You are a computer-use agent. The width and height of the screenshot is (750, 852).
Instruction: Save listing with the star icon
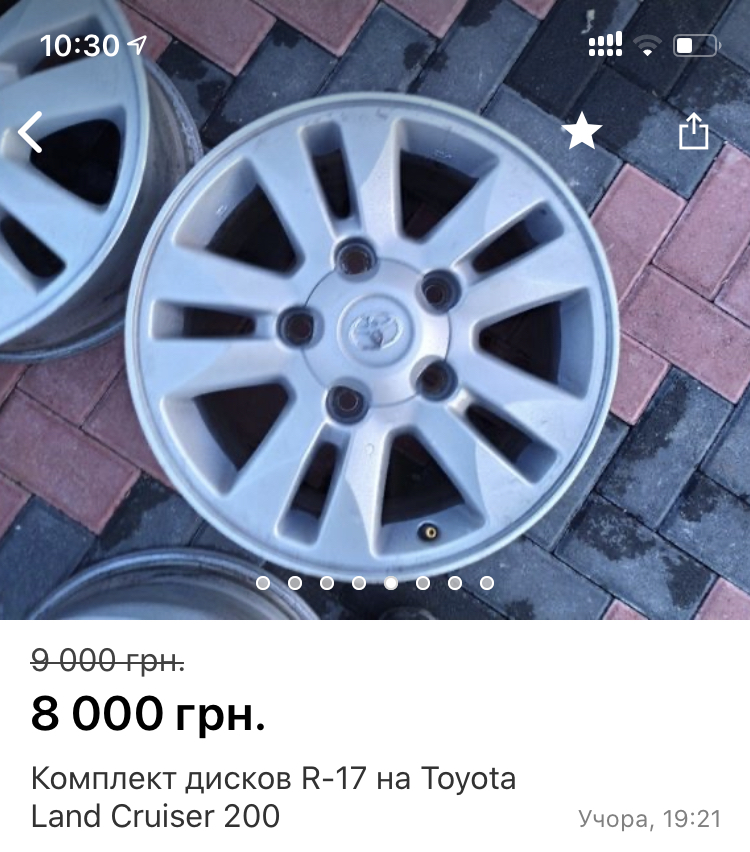581,131
